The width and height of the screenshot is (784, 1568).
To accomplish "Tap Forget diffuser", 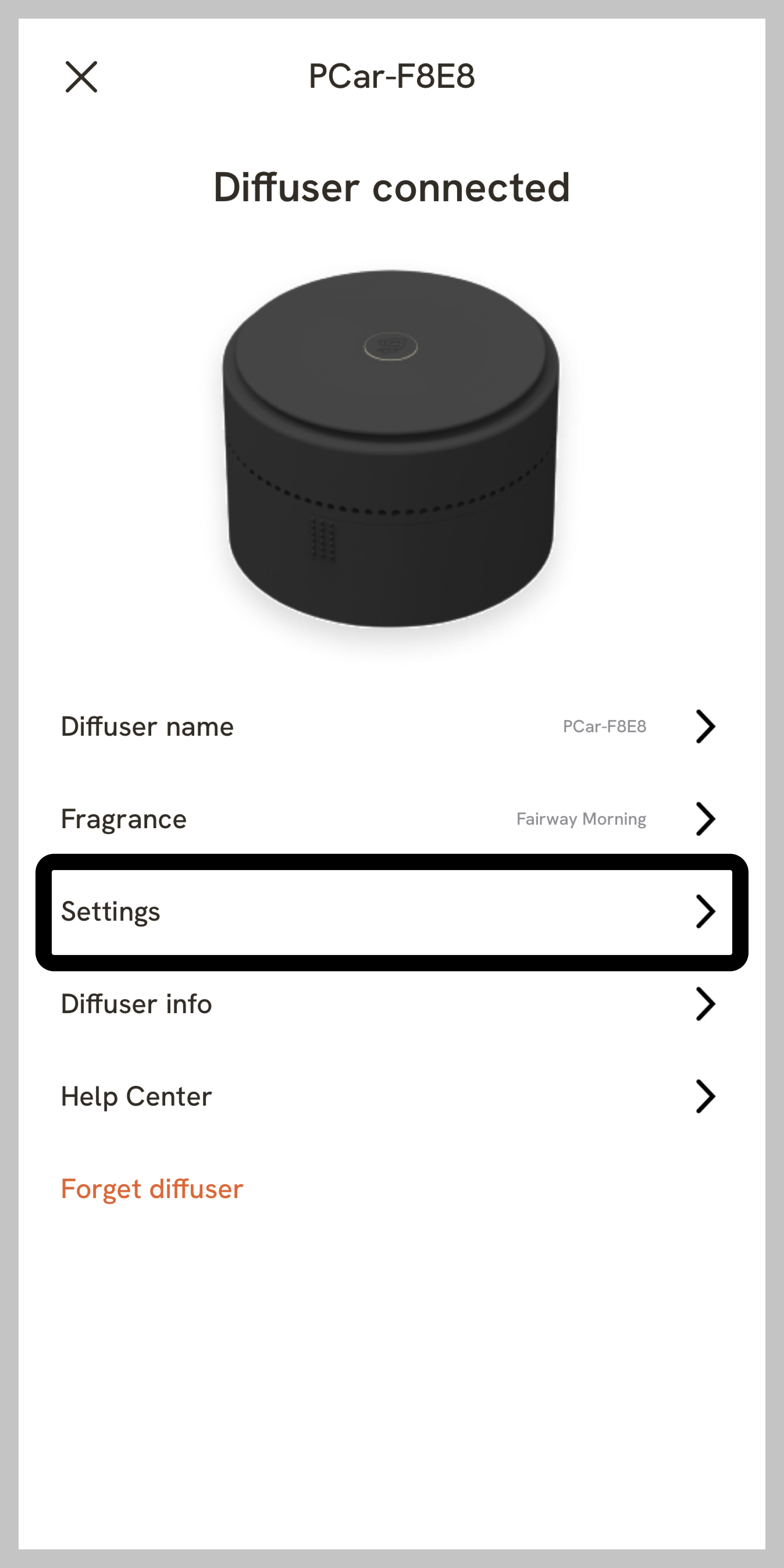I will [x=152, y=1189].
